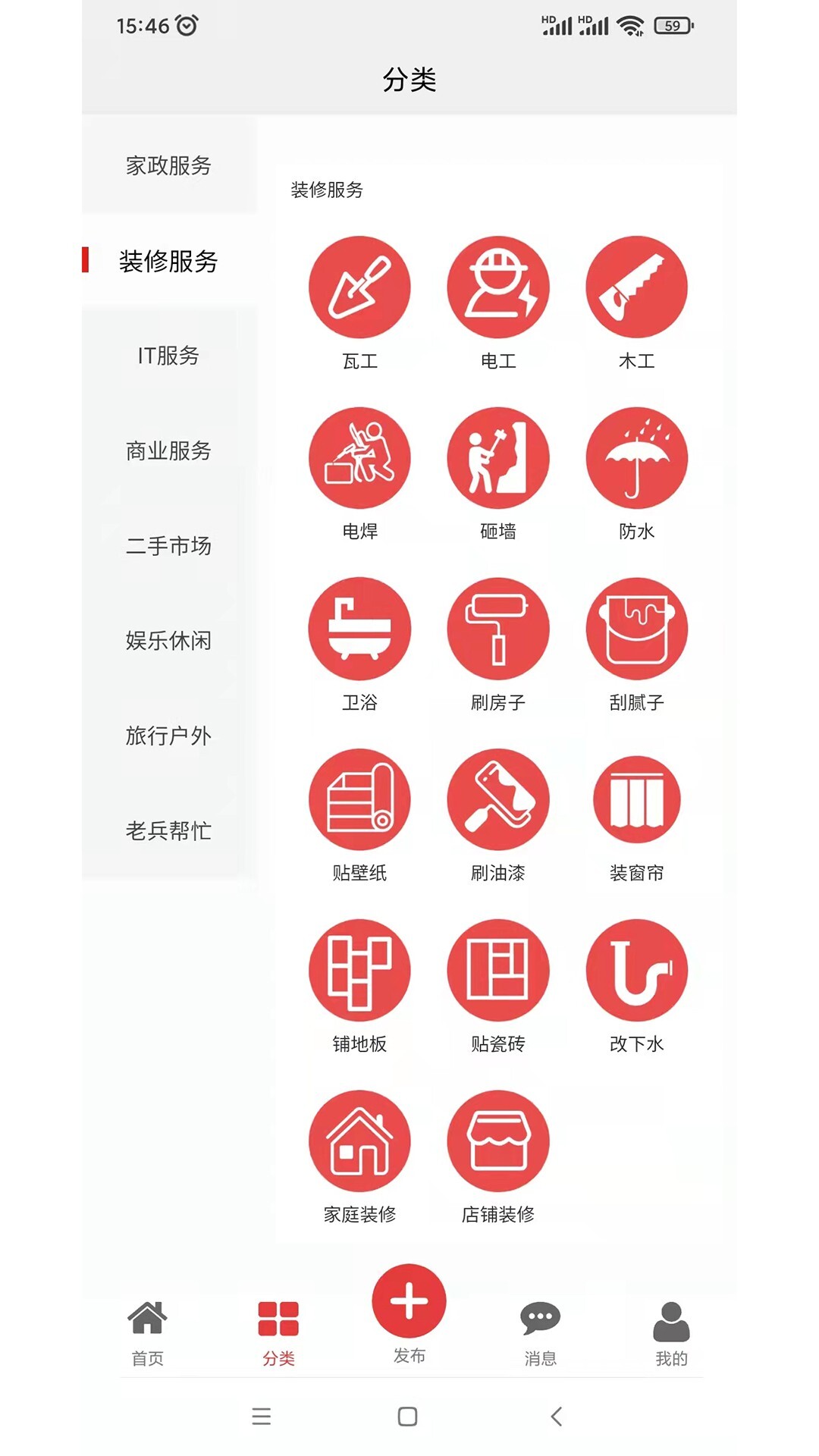This screenshot has width=819, height=1456.
Task: Select the 防水 waterproofing umbrella icon
Action: pos(637,457)
